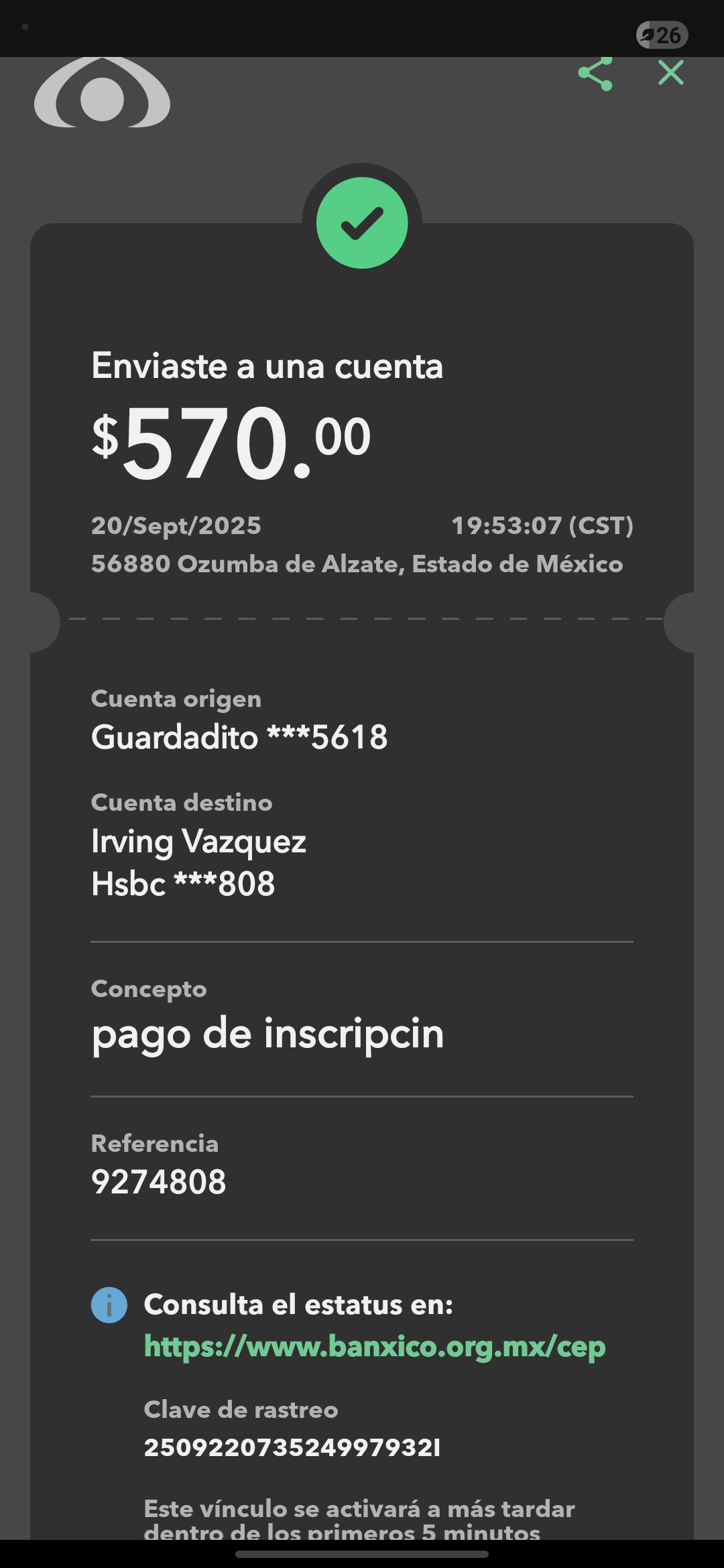This screenshot has height=1568, width=724.
Task: Close the transfer receipt
Action: pos(670,72)
